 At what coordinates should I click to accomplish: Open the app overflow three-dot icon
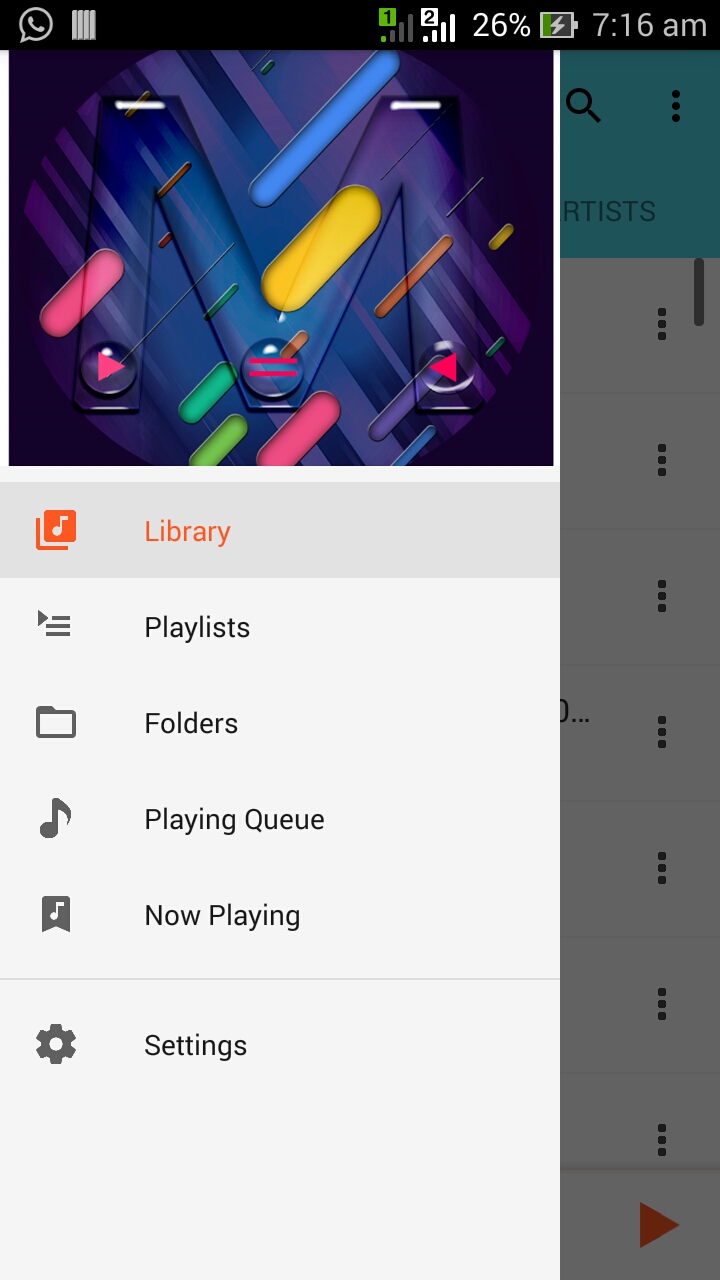click(x=675, y=104)
